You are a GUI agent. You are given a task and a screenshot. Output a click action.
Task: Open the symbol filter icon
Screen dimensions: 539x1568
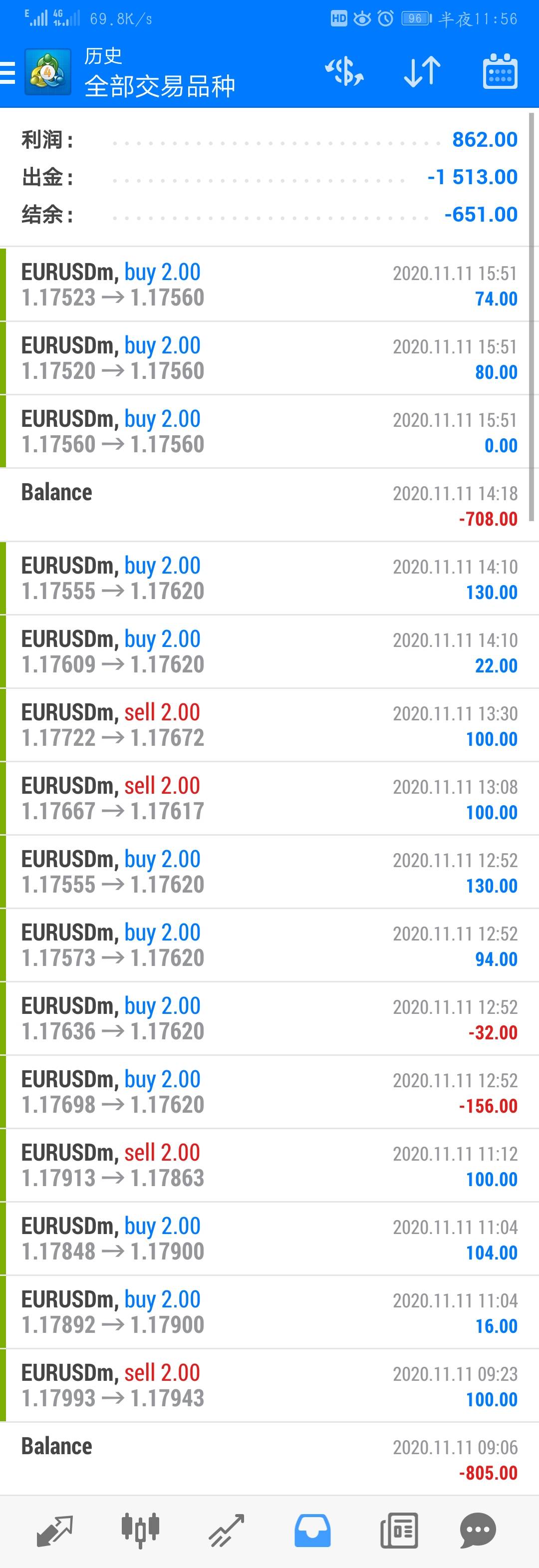(344, 72)
